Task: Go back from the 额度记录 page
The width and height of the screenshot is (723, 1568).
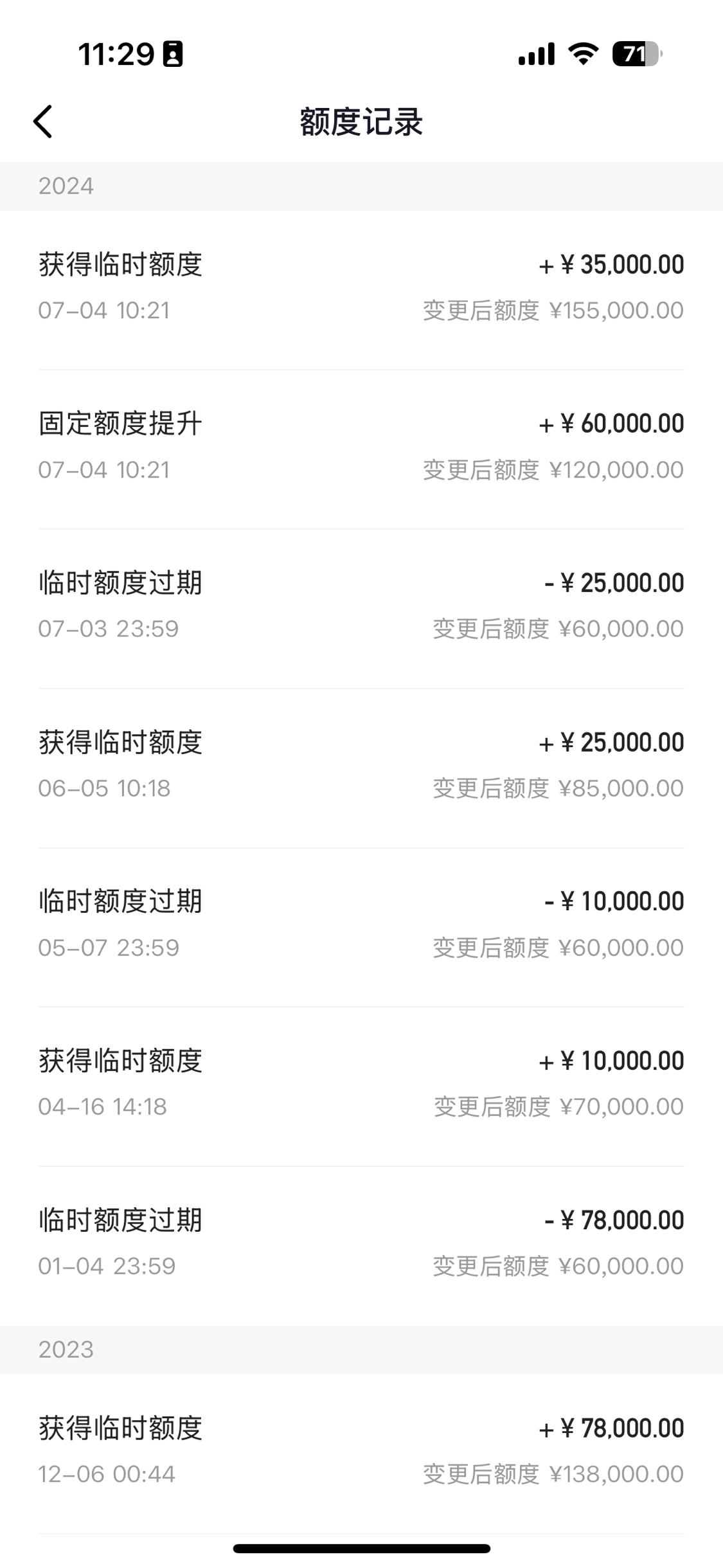Action: (42, 122)
